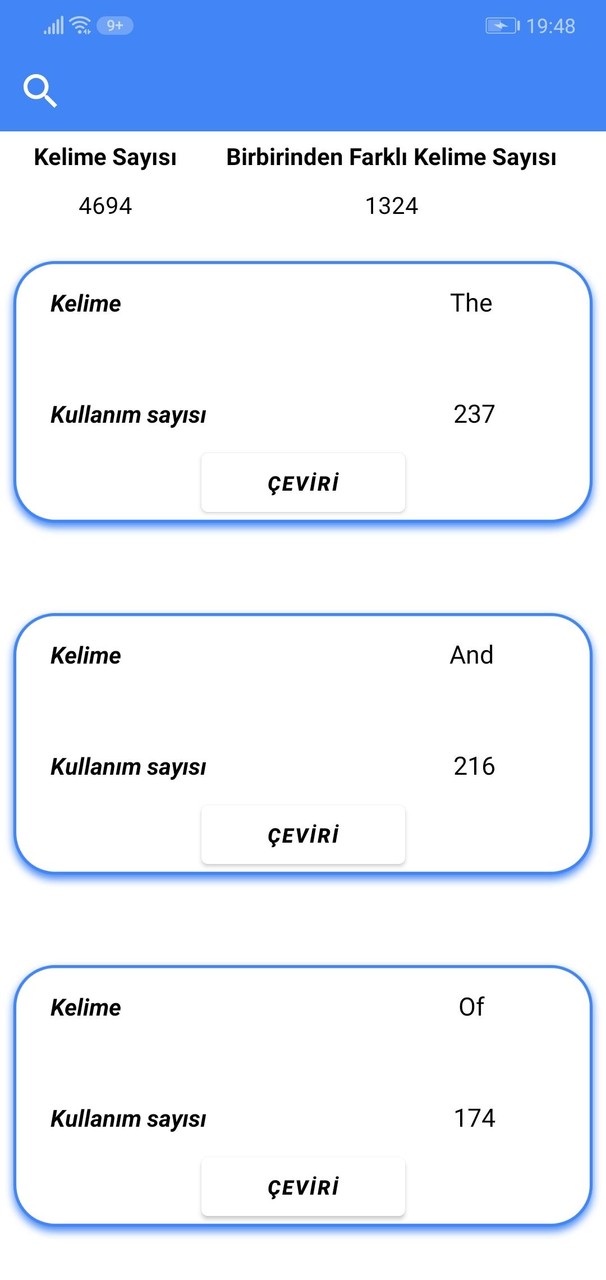Hit ÇEVİRİ on the Of card
606x1280 pixels.
click(x=303, y=1187)
